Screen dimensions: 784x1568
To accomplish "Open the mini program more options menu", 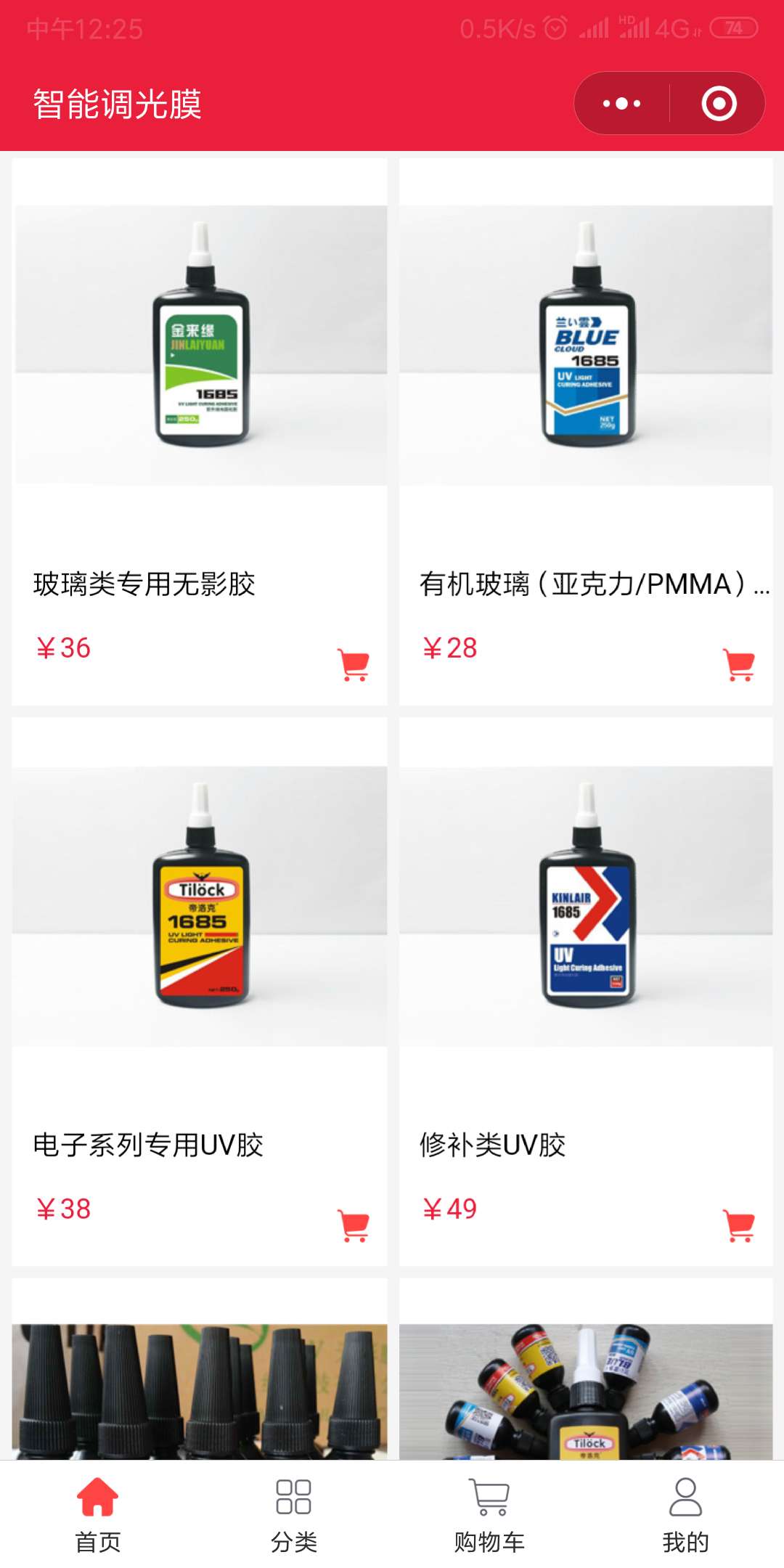I will pyautogui.click(x=622, y=104).
